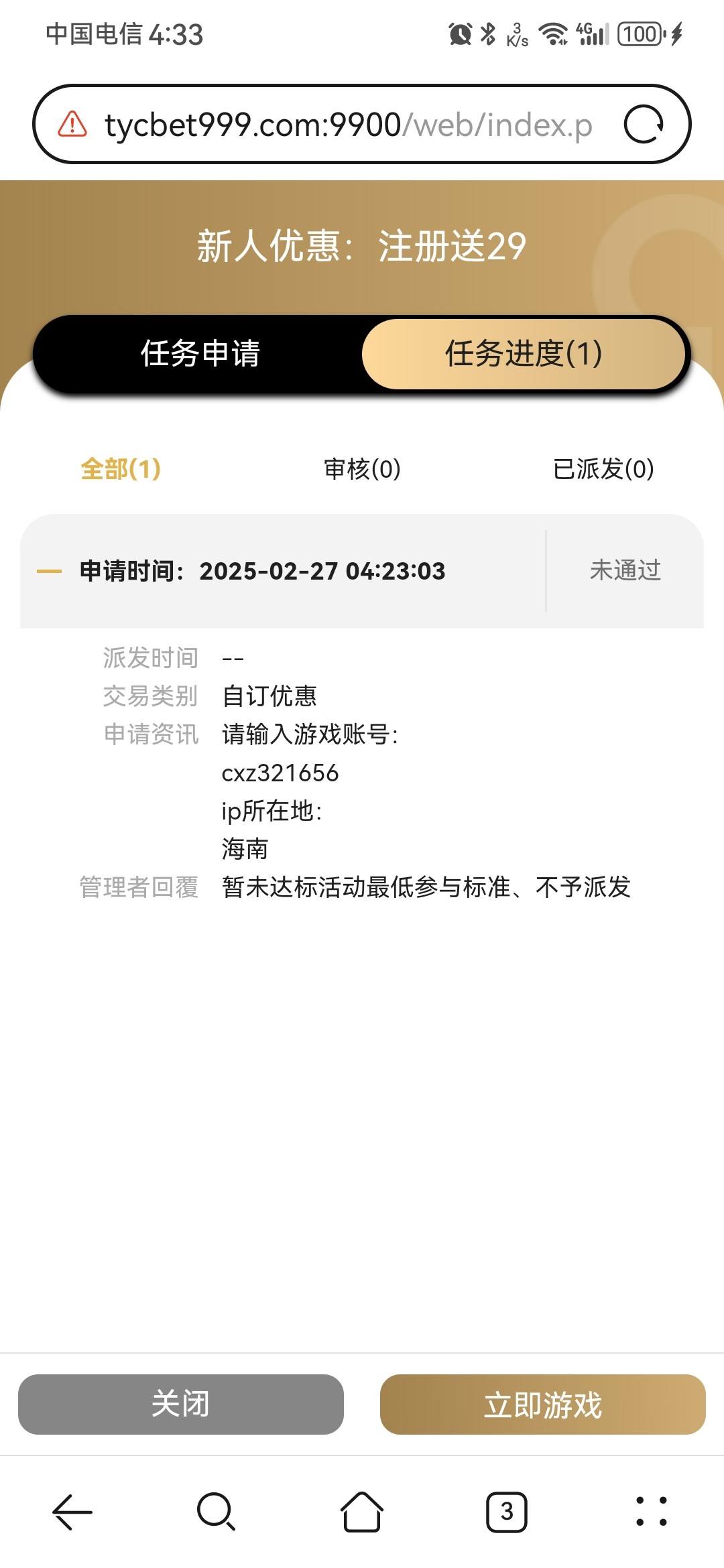Select the 任务进度(1) tab
Viewport: 724px width, 1568px height.
(524, 353)
